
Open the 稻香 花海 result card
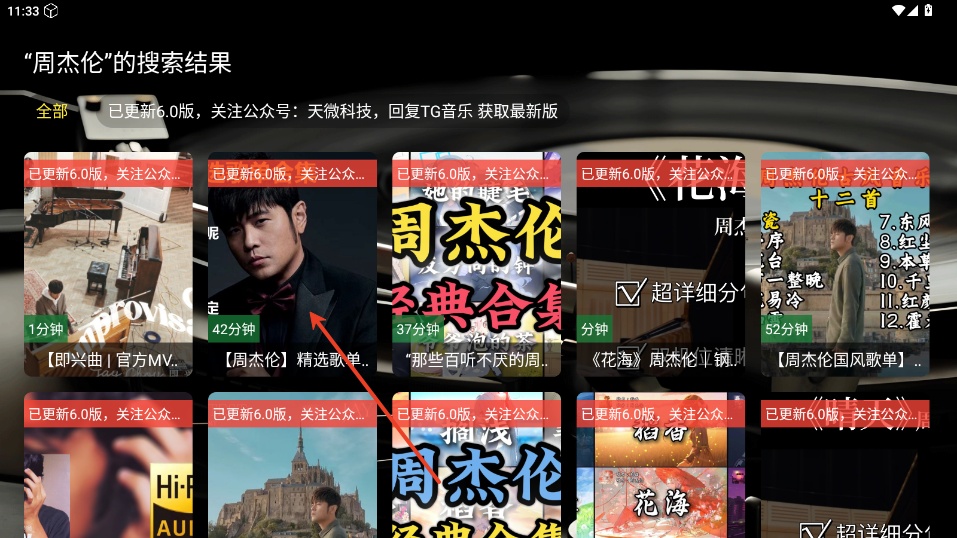[x=660, y=470]
